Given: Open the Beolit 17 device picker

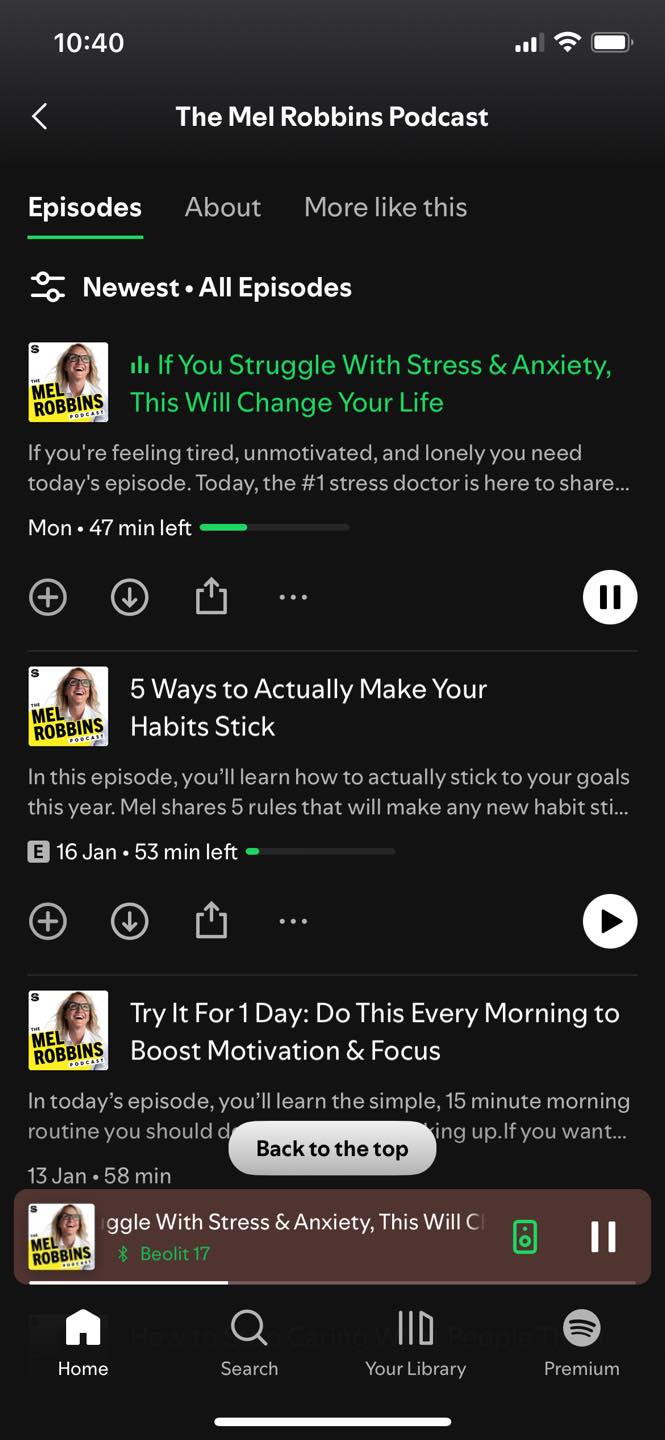Looking at the screenshot, I should point(525,1237).
